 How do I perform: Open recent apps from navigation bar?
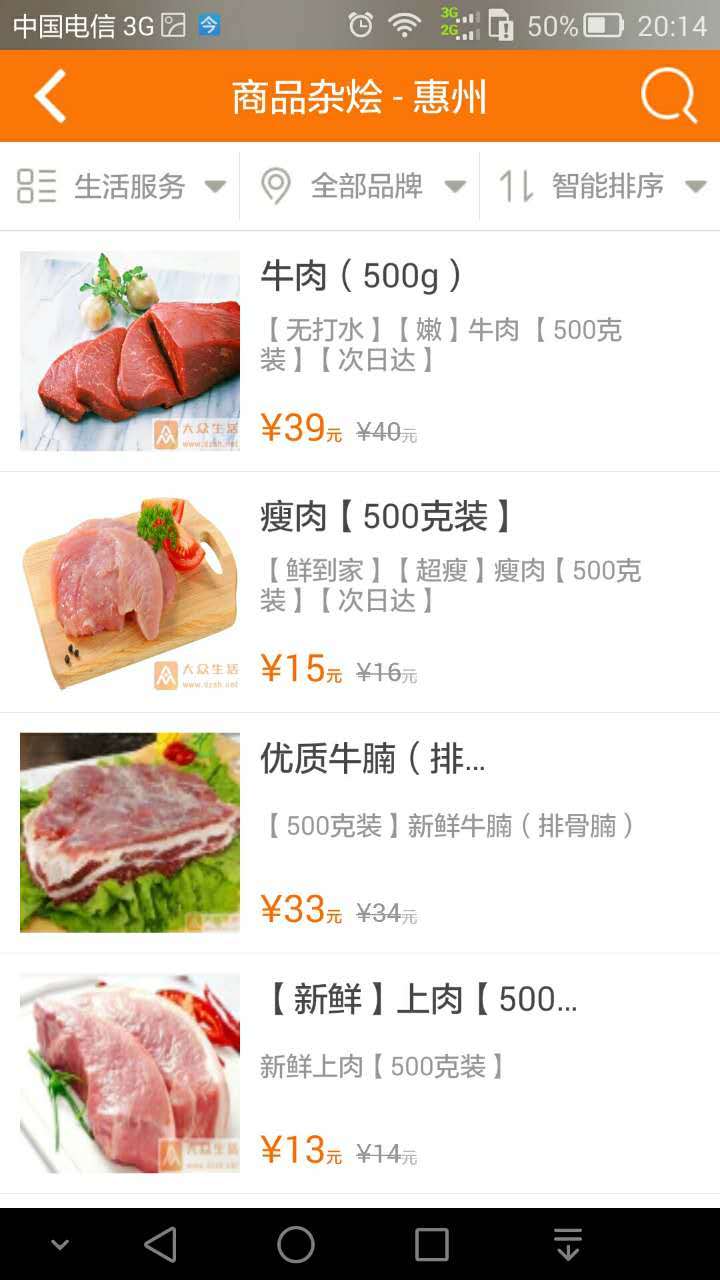pyautogui.click(x=431, y=1245)
